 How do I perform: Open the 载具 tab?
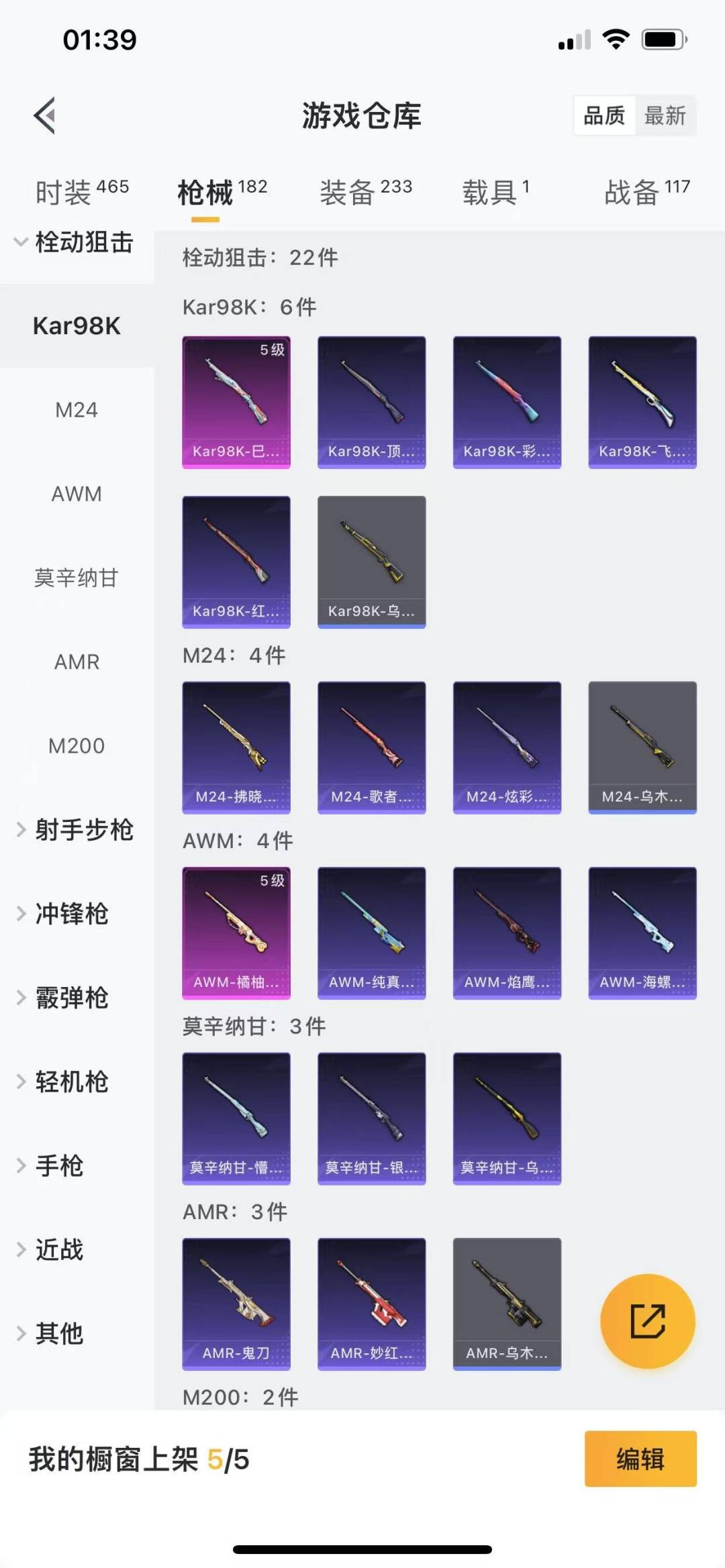(495, 192)
